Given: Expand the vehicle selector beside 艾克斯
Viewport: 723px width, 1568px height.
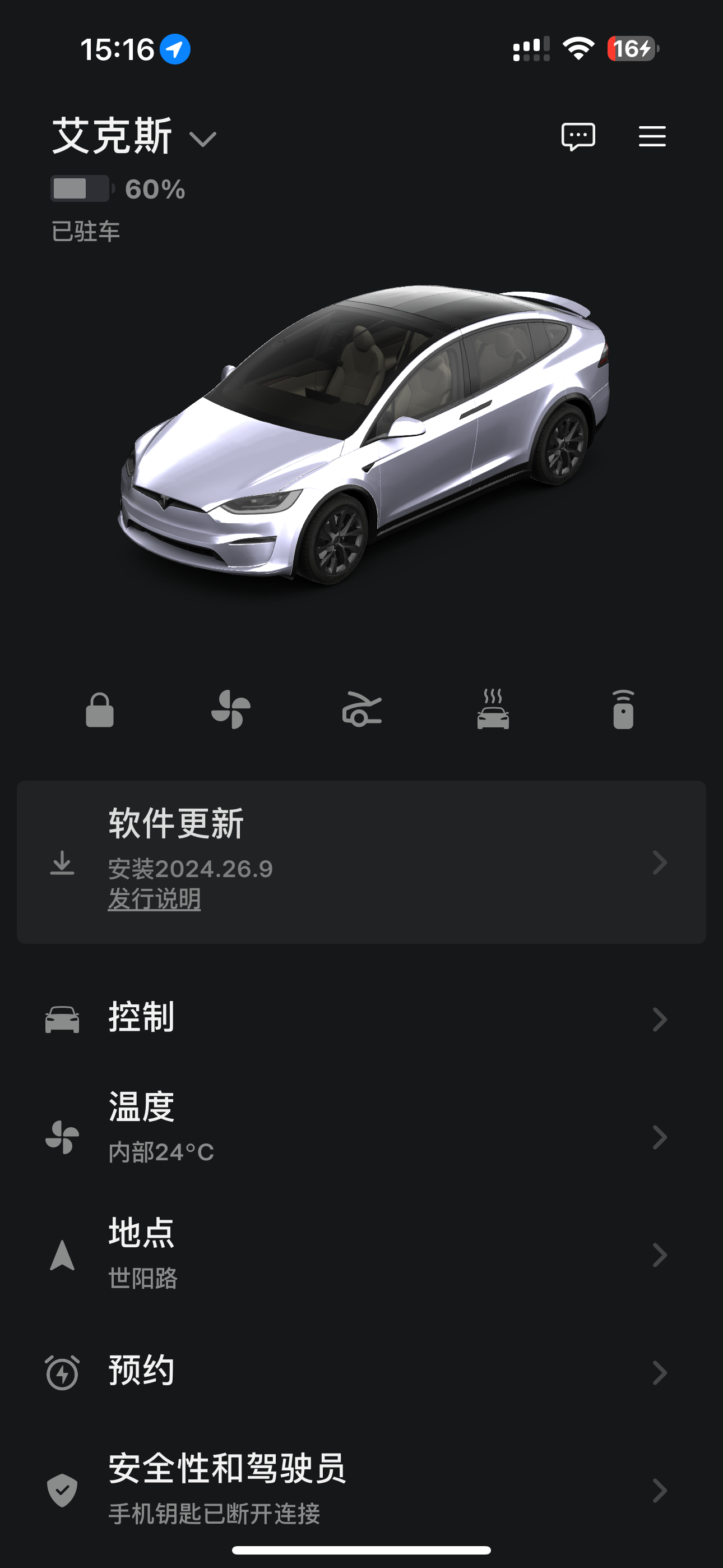Looking at the screenshot, I should [x=203, y=139].
